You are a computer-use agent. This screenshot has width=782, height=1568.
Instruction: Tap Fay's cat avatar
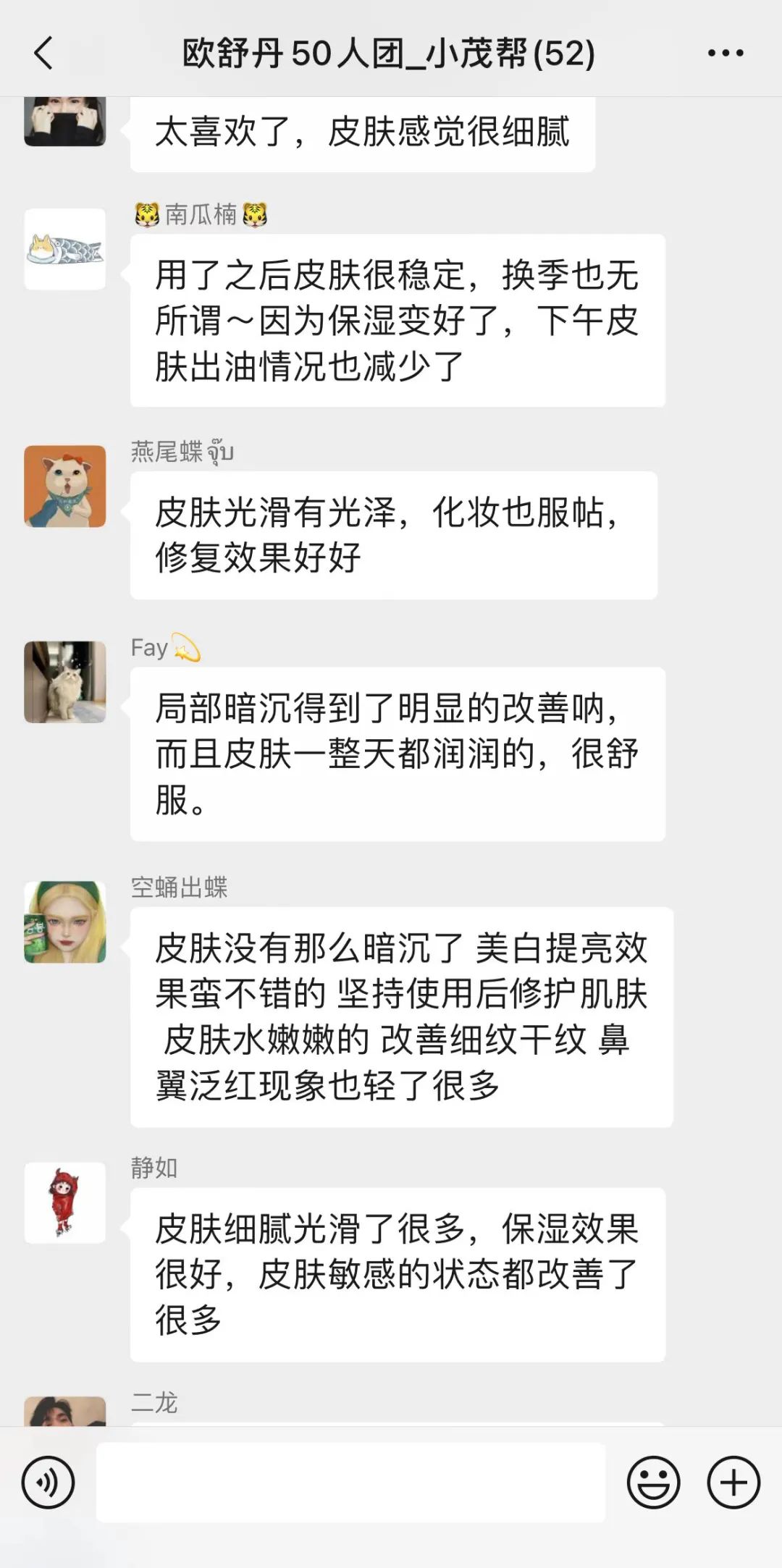(x=65, y=681)
